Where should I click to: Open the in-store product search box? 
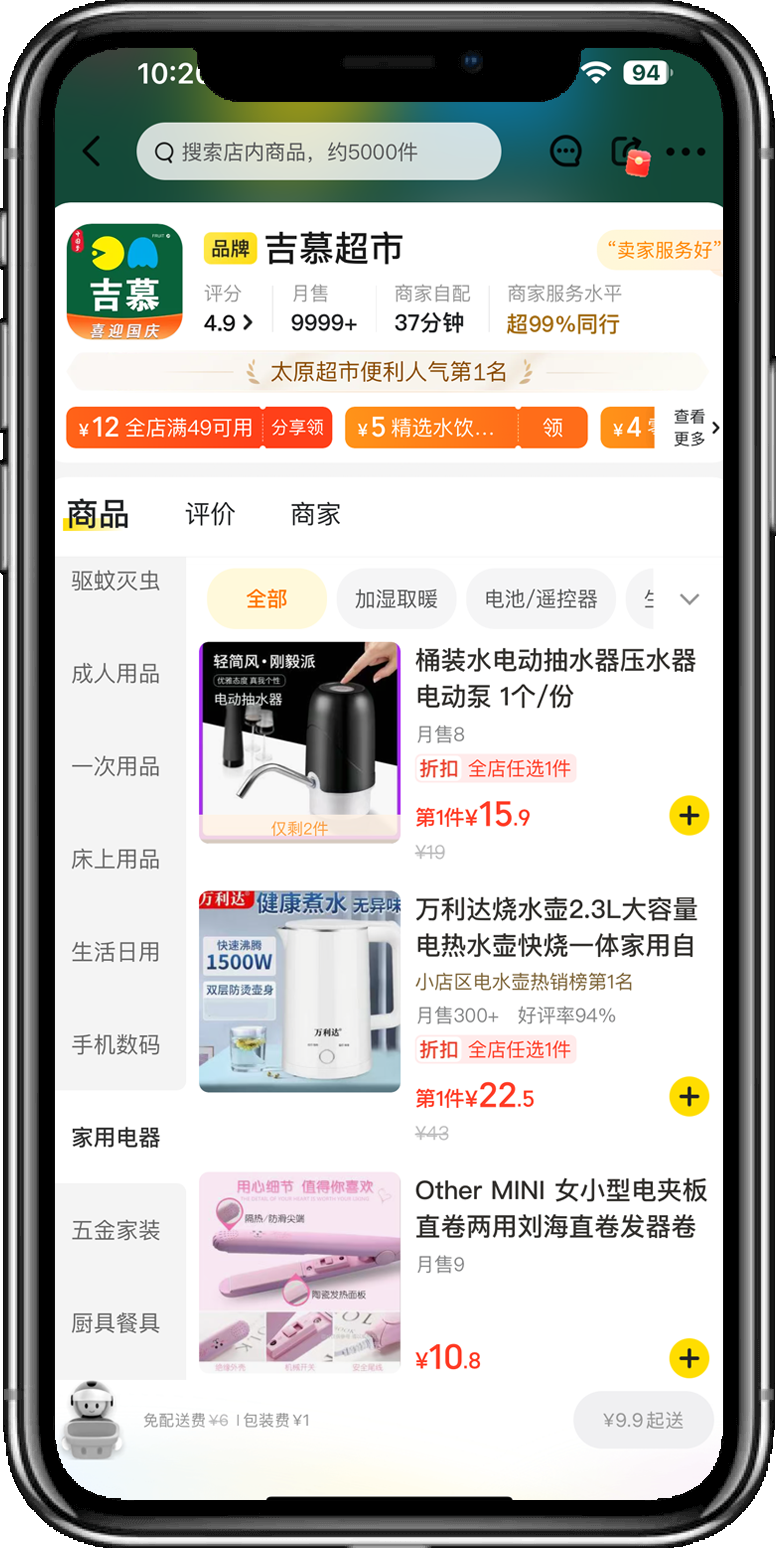tap(318, 152)
